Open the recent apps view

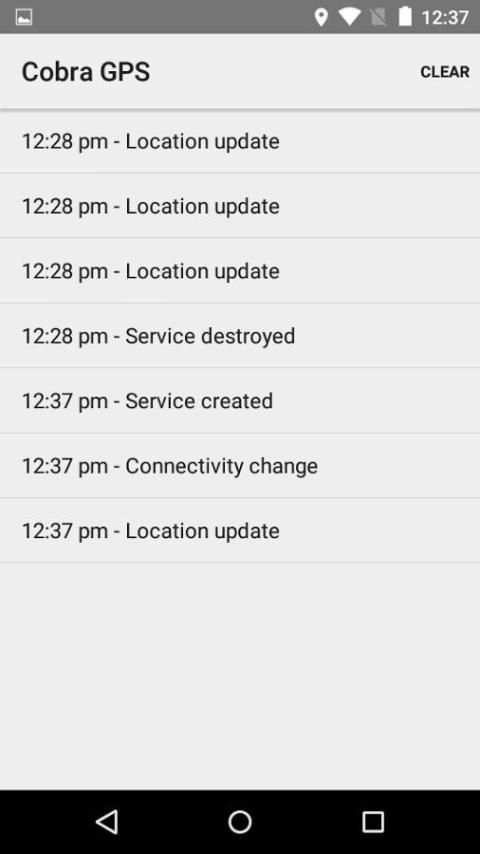coord(373,822)
